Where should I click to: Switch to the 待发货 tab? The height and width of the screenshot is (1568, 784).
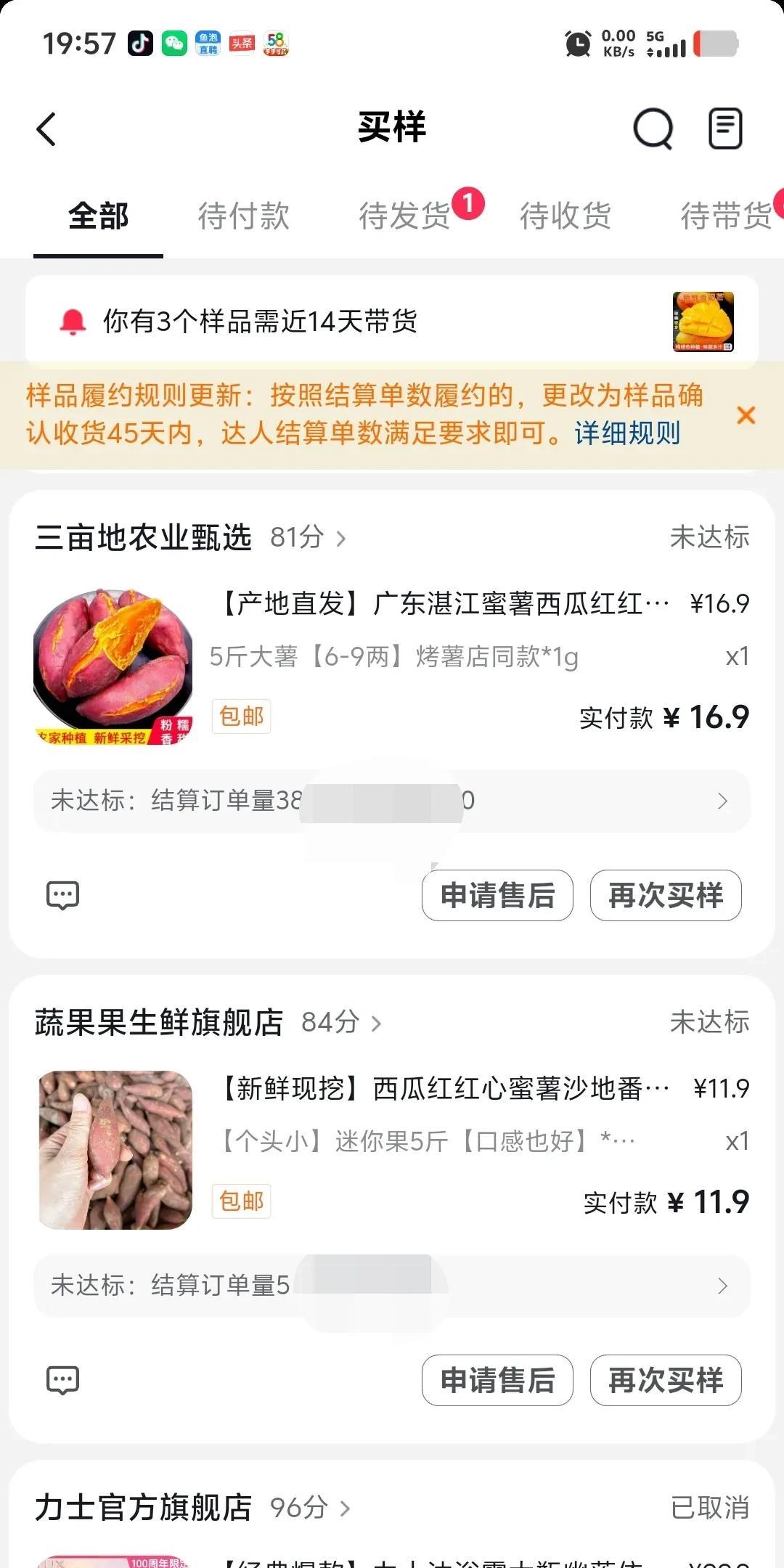pos(405,216)
